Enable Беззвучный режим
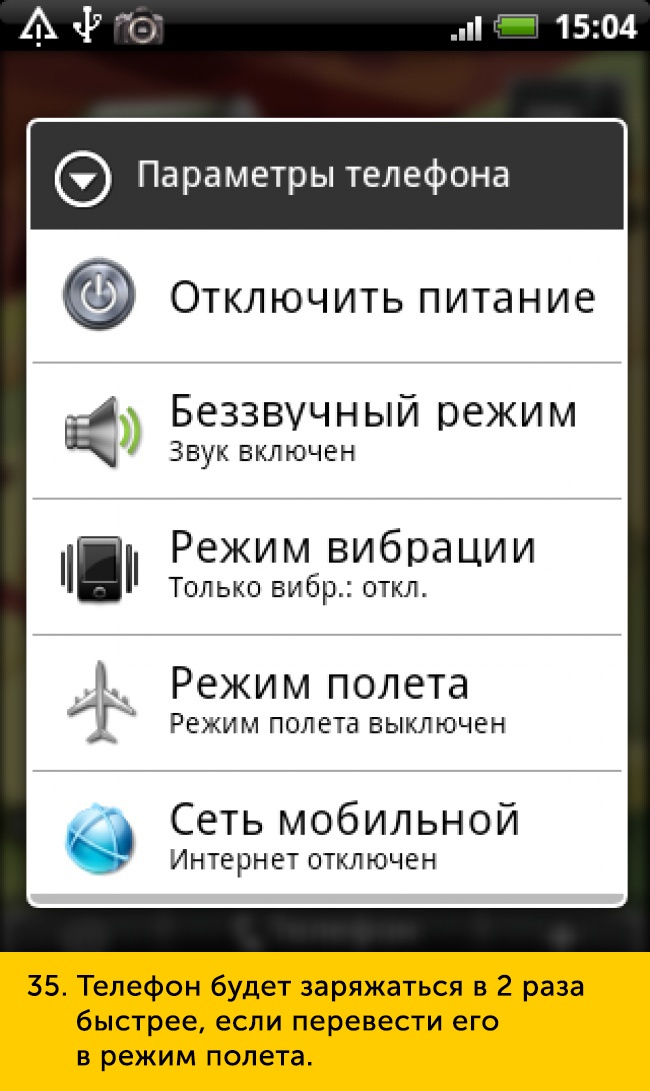This screenshot has height=1091, width=650. [326, 430]
